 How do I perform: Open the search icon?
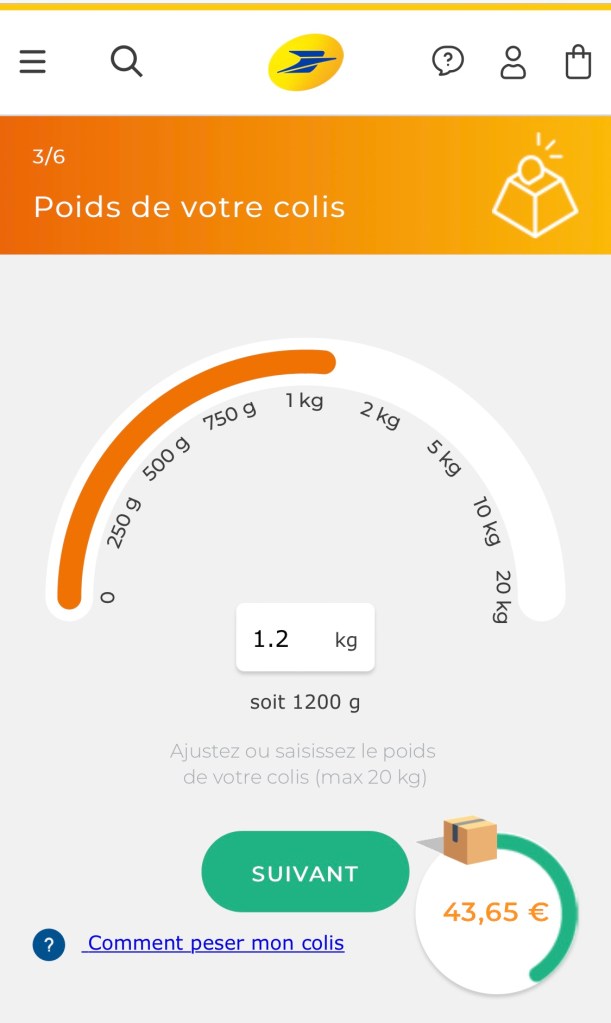click(126, 62)
